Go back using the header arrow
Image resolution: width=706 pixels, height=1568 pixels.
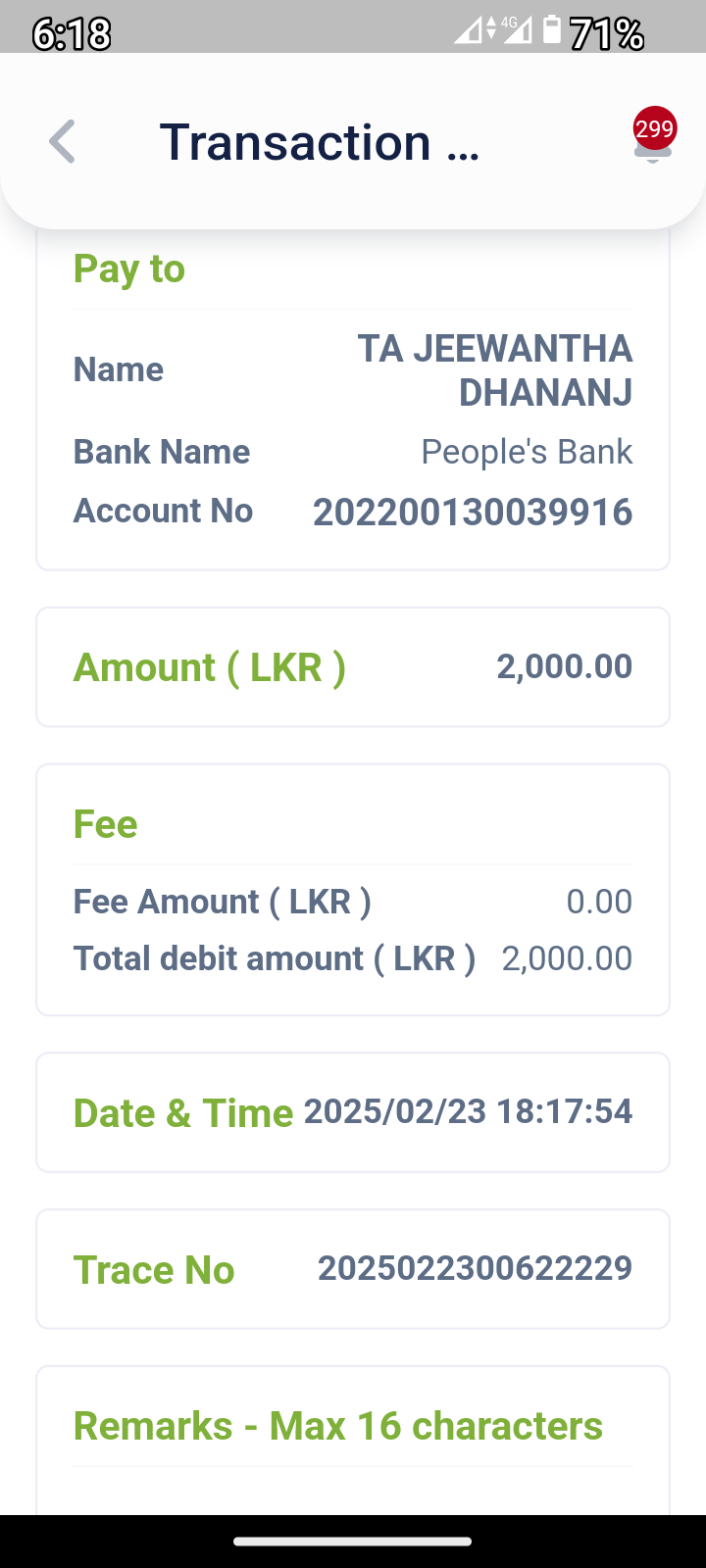pyautogui.click(x=62, y=142)
